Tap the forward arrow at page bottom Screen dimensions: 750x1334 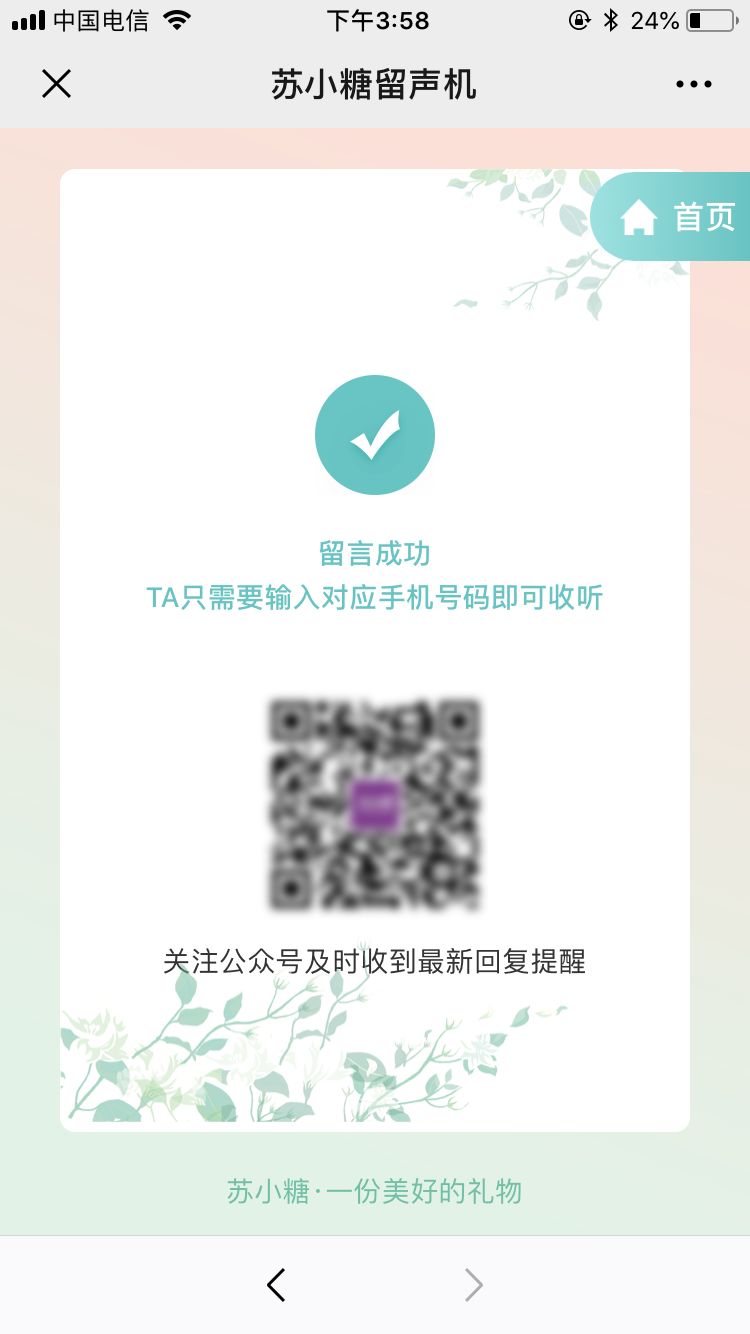[x=472, y=1285]
